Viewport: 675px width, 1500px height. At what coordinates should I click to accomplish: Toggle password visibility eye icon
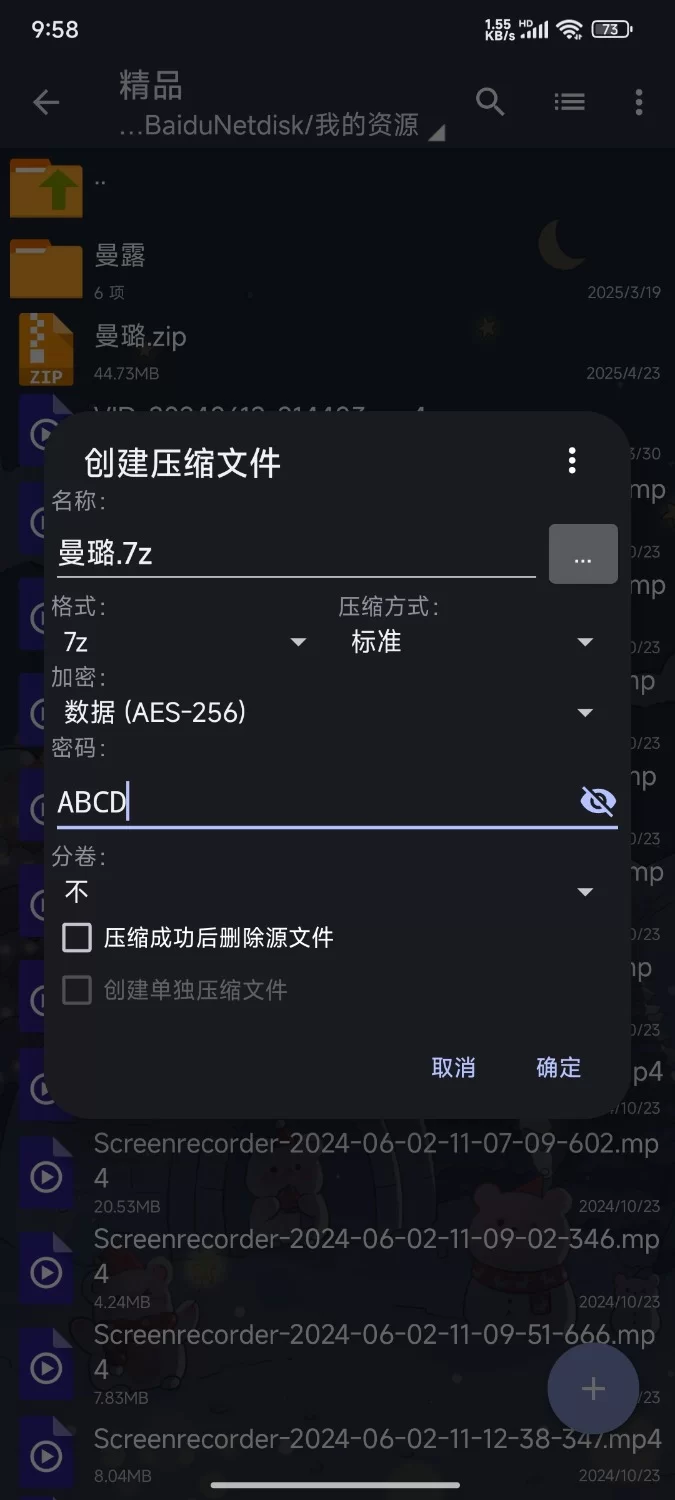(598, 801)
